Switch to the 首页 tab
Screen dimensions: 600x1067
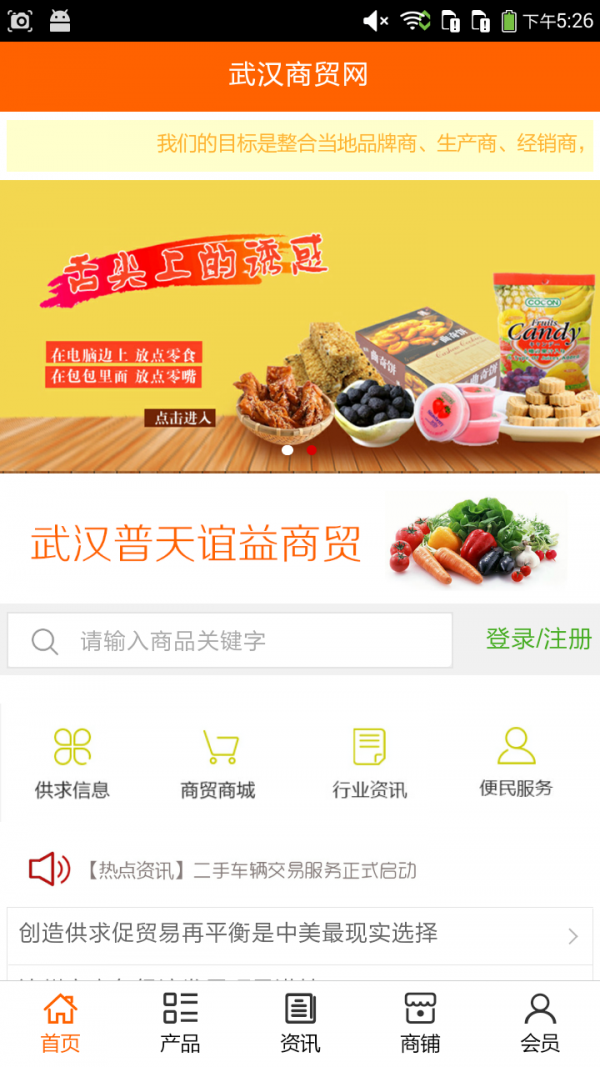(x=60, y=1023)
